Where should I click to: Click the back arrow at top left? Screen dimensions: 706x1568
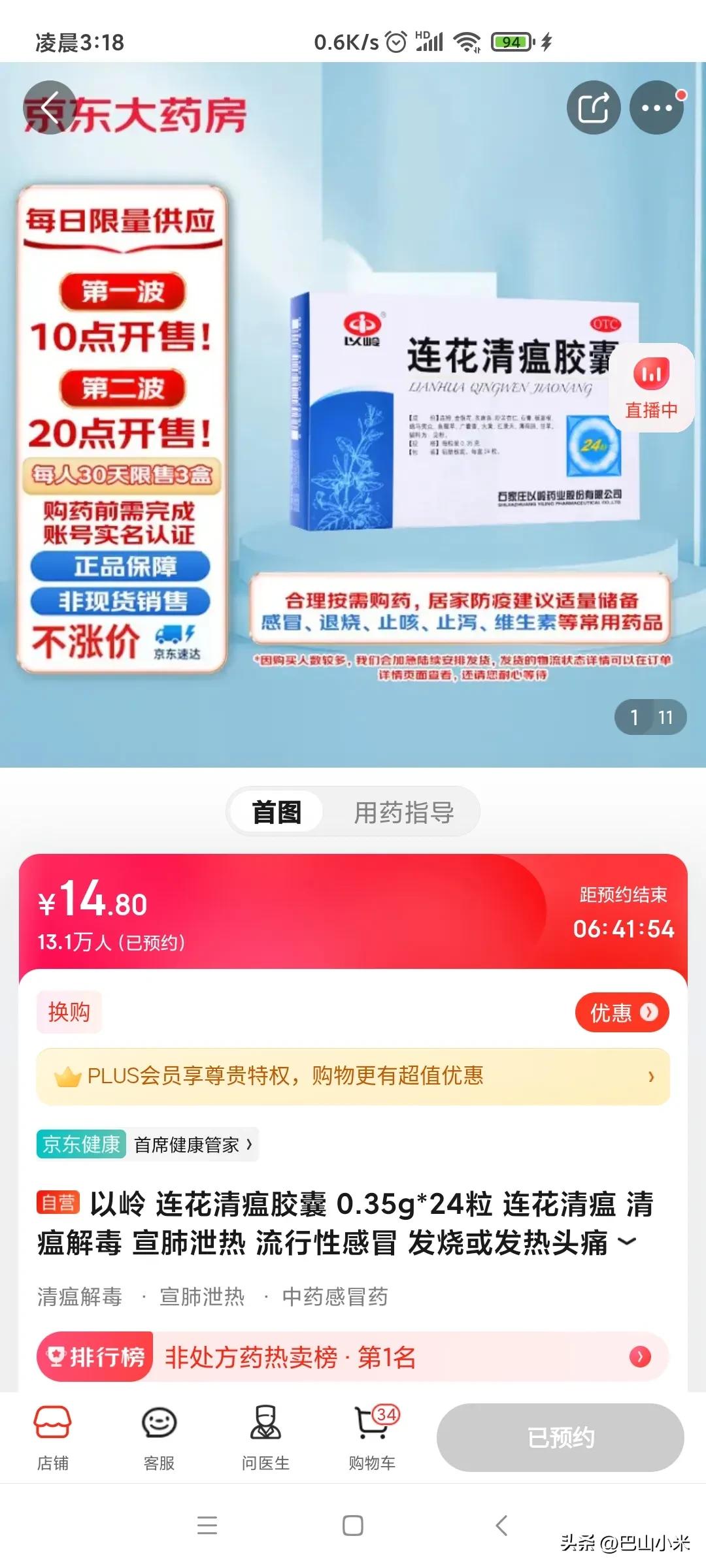51,106
